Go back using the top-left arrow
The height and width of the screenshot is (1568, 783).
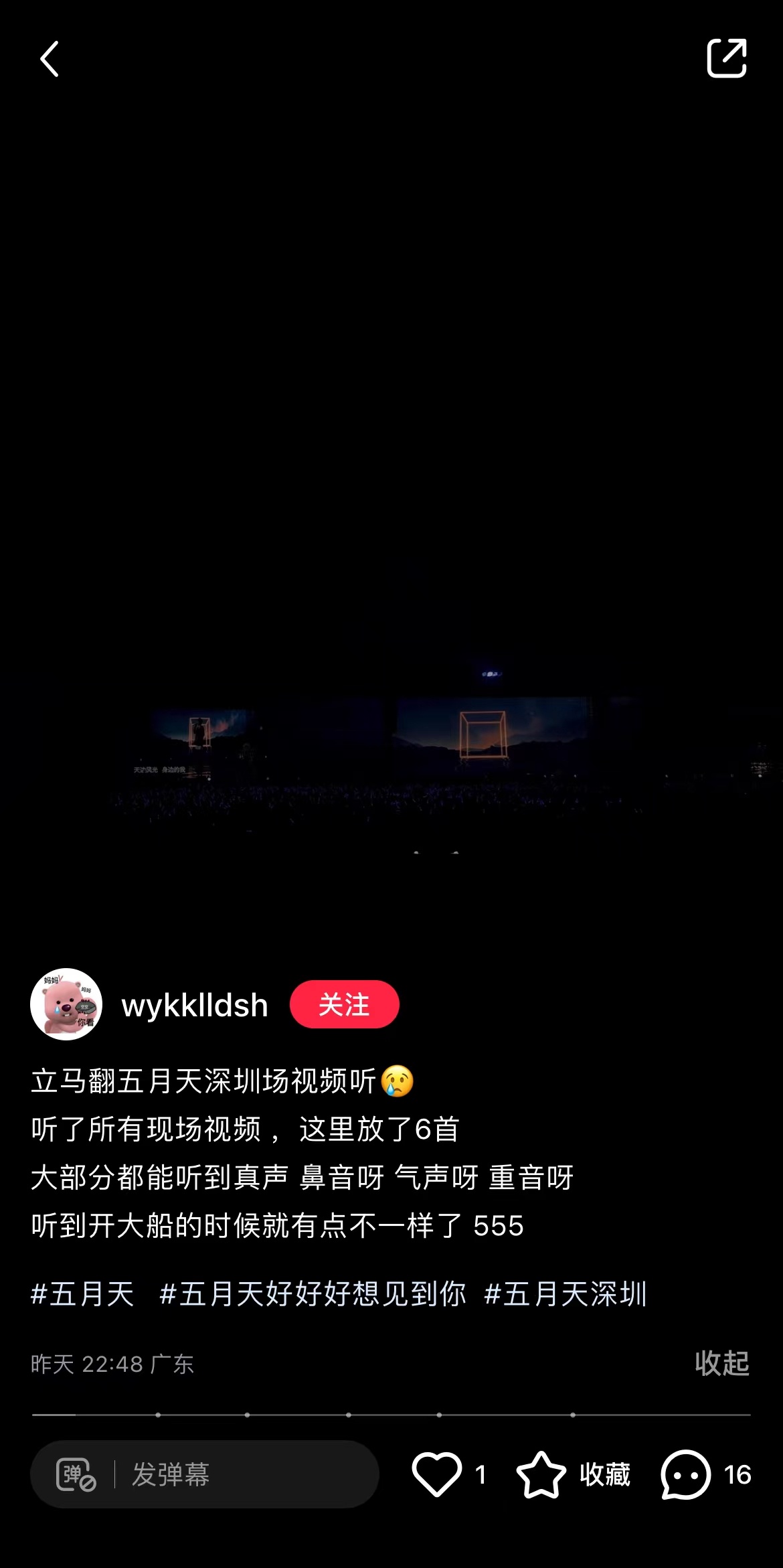pyautogui.click(x=50, y=59)
